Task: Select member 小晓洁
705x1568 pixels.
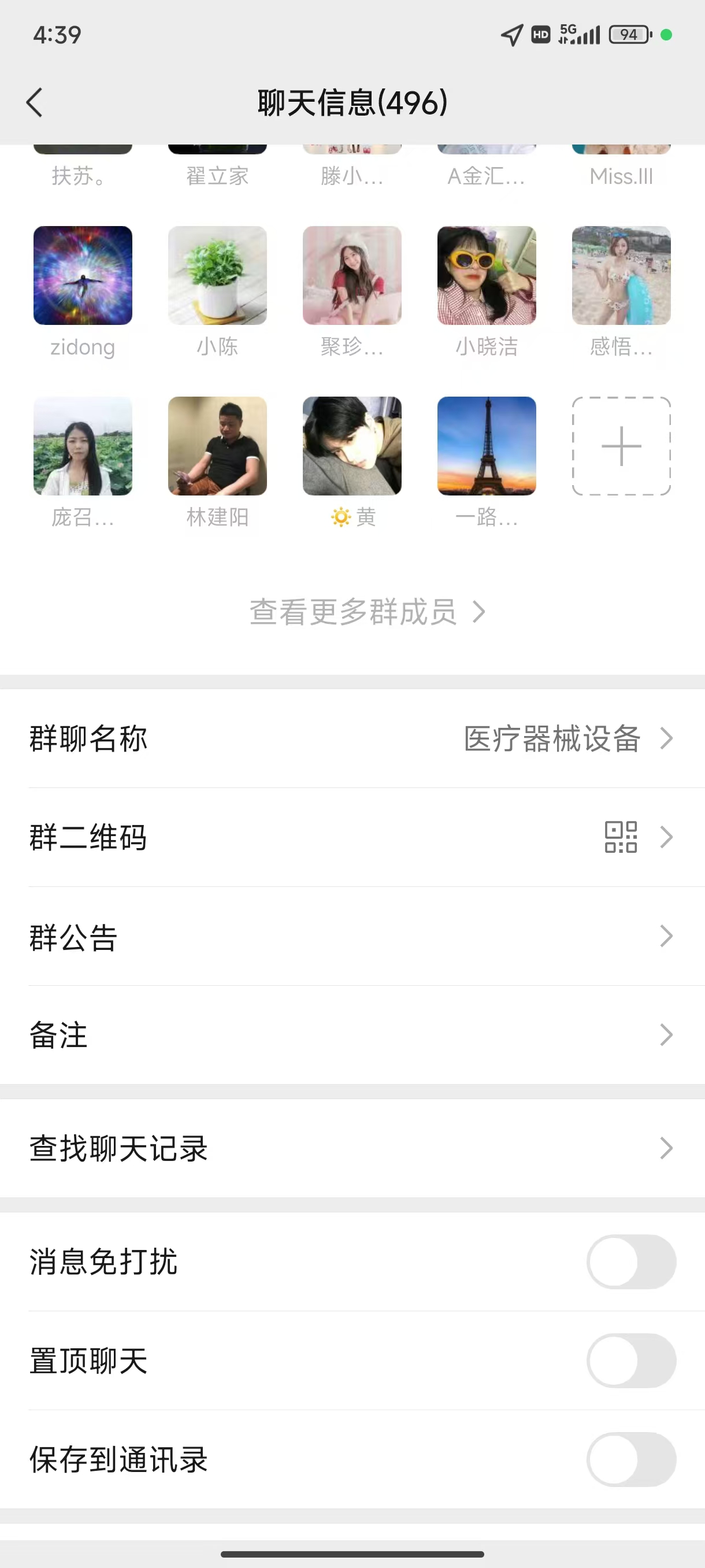Action: 487,276
